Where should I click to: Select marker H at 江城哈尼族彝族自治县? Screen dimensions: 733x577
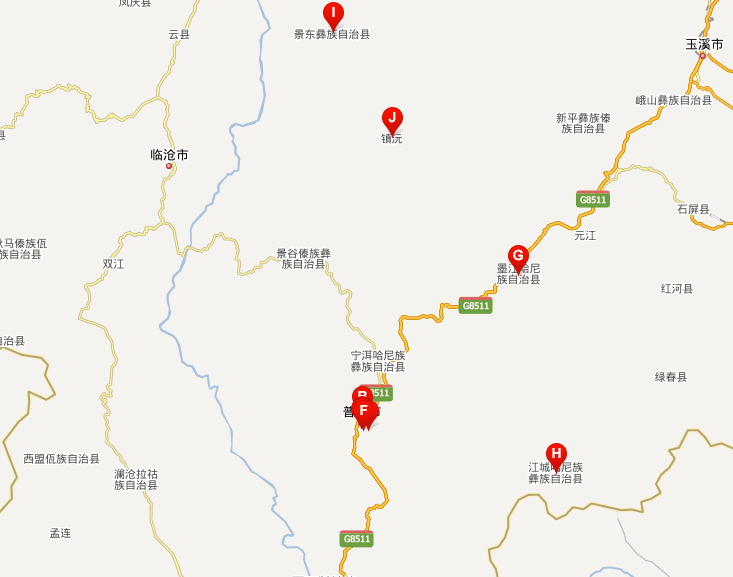pos(556,454)
